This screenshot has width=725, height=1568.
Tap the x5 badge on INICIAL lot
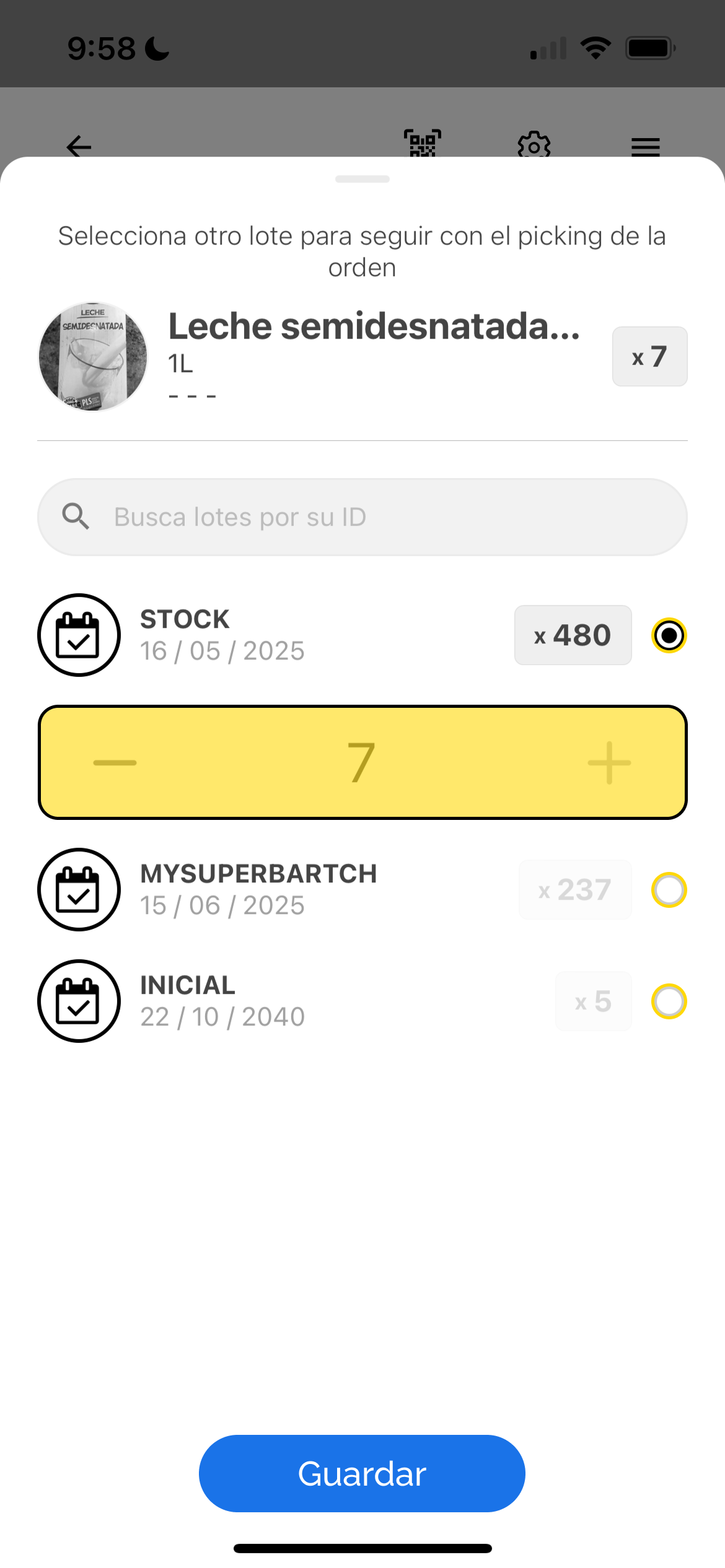pos(592,1001)
